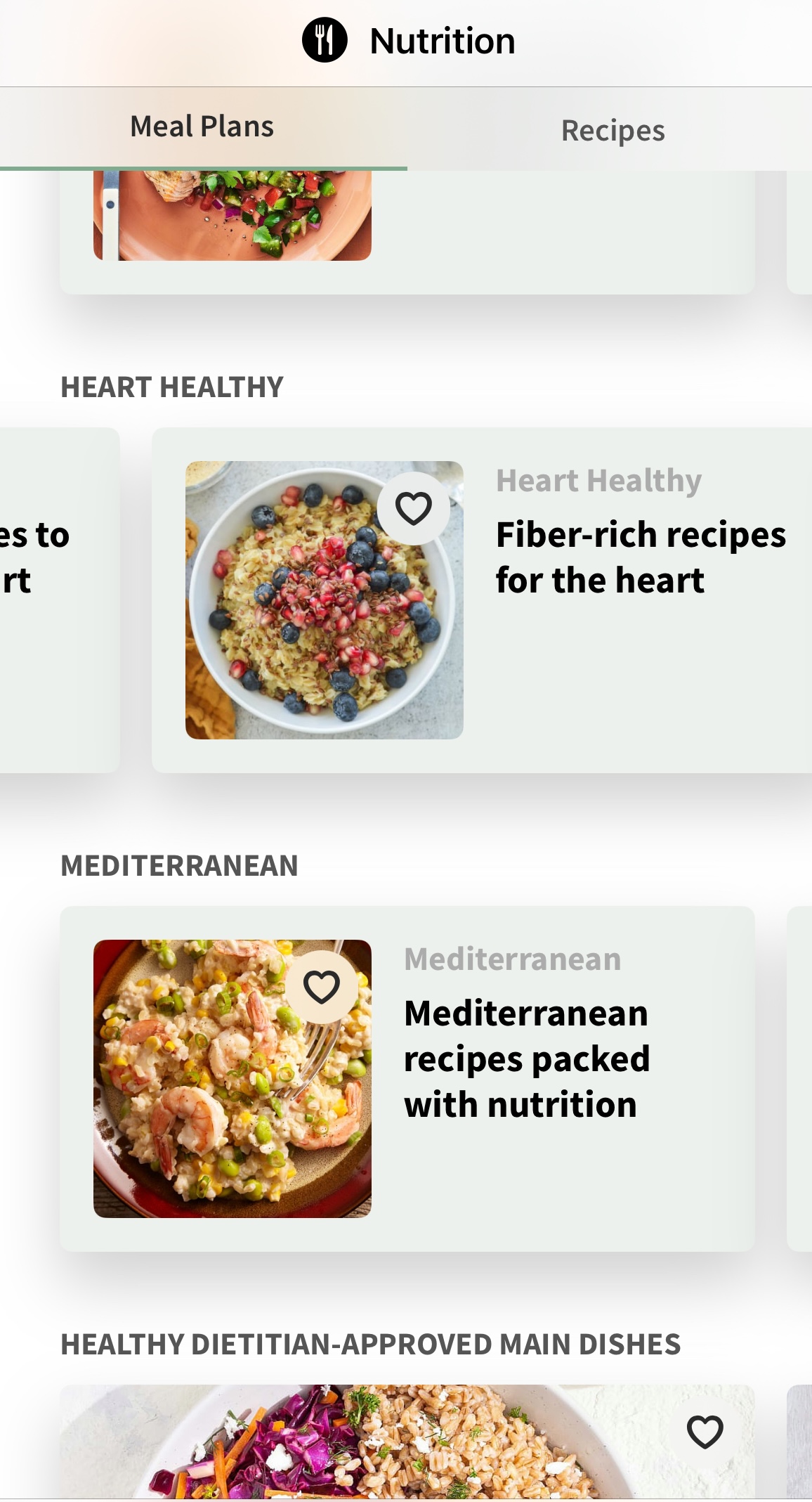This screenshot has height=1502, width=812.
Task: Open Mediterranean recipes packed with nutrition card
Action: [x=527, y=1058]
